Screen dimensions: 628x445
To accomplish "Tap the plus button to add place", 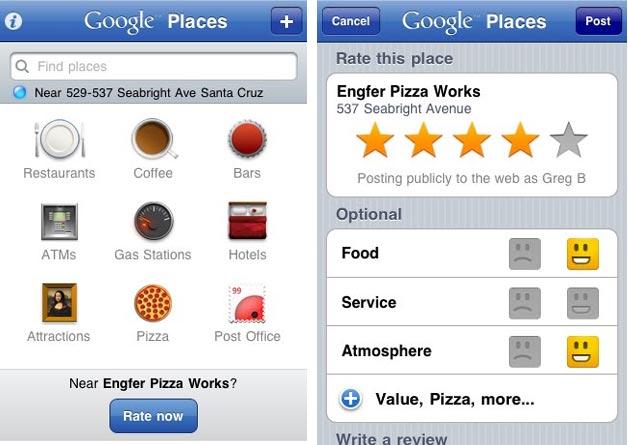I will tap(287, 21).
